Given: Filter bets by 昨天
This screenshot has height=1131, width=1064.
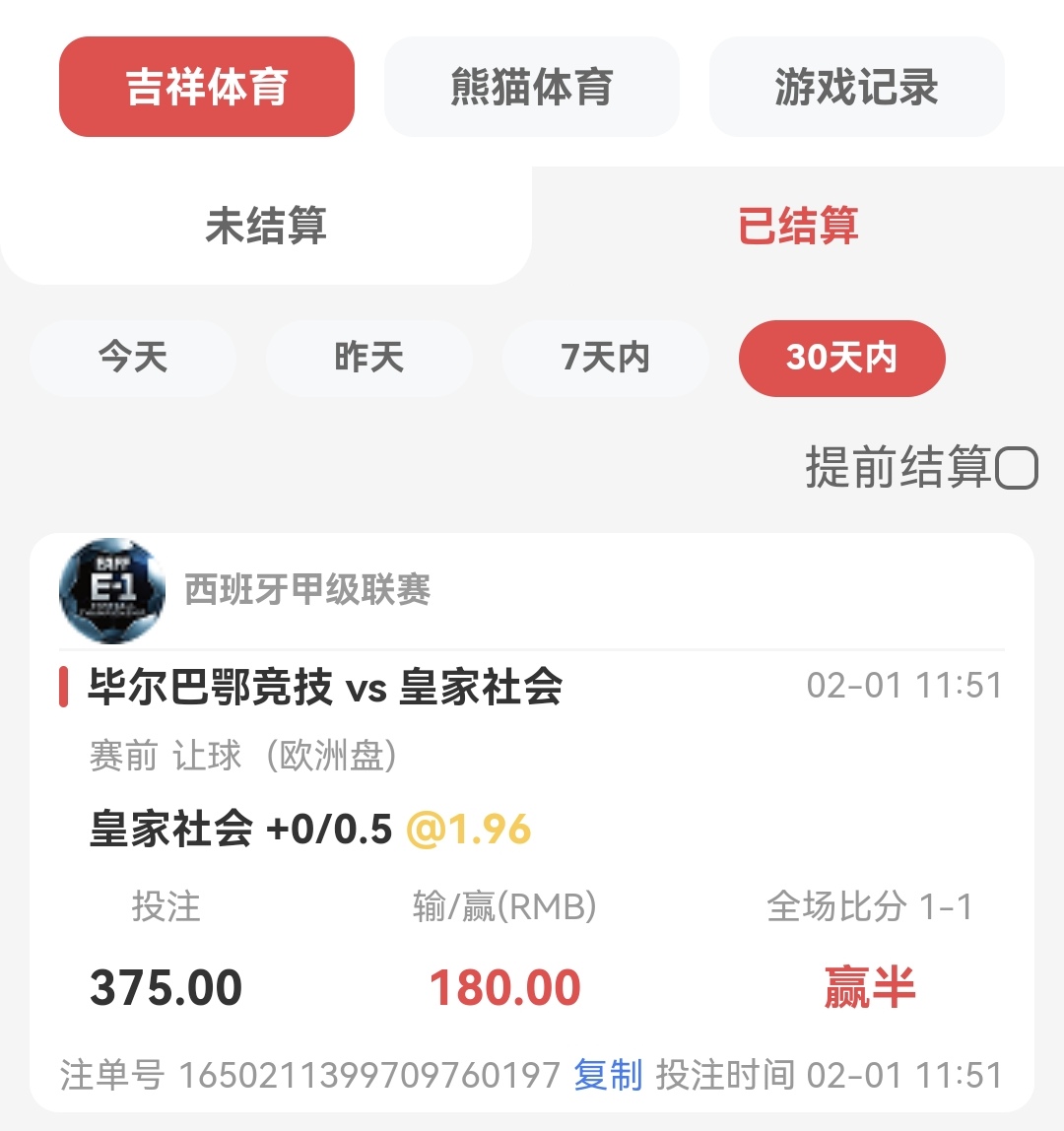Looking at the screenshot, I should (369, 358).
